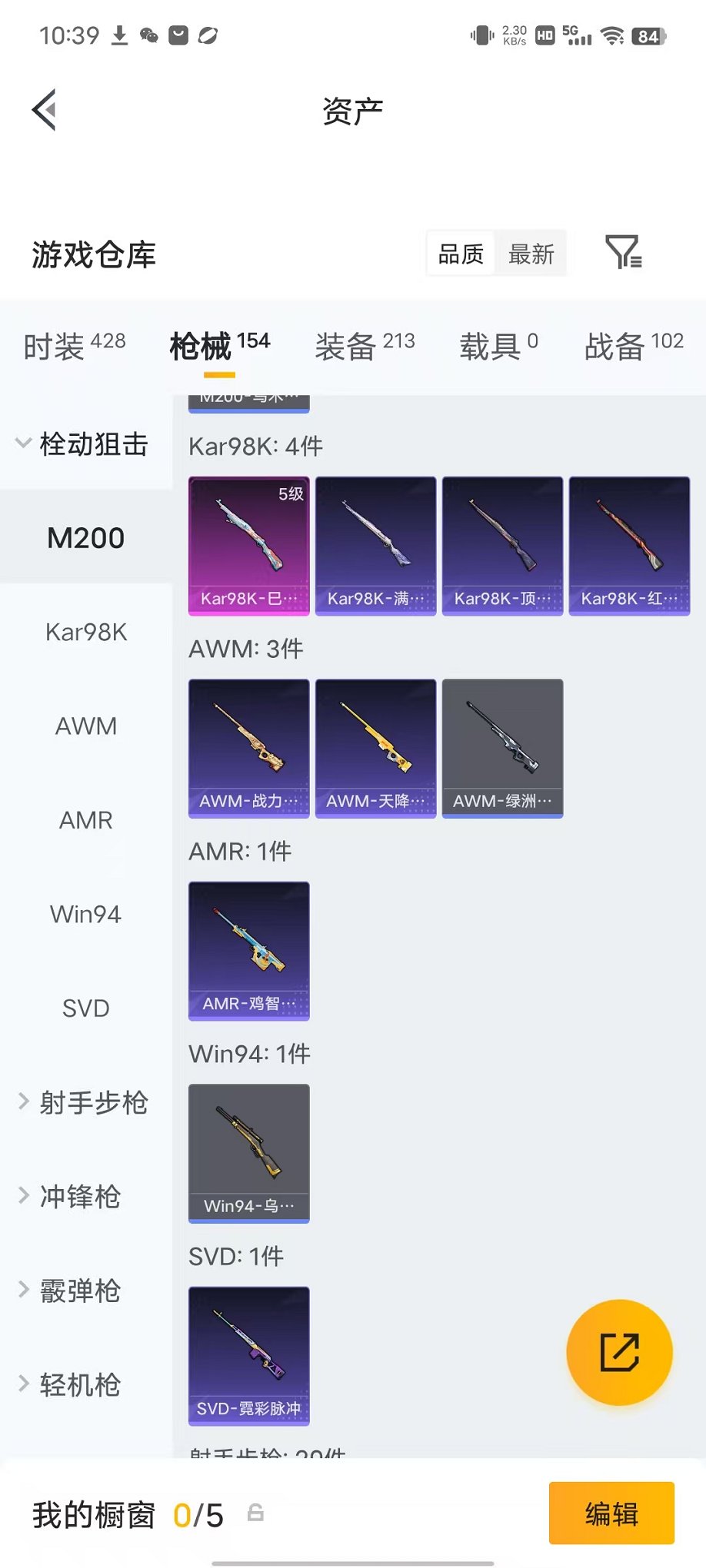The height and width of the screenshot is (1568, 706).
Task: Open the SVD-霓彩脉冲 skin tile
Action: 249,1356
